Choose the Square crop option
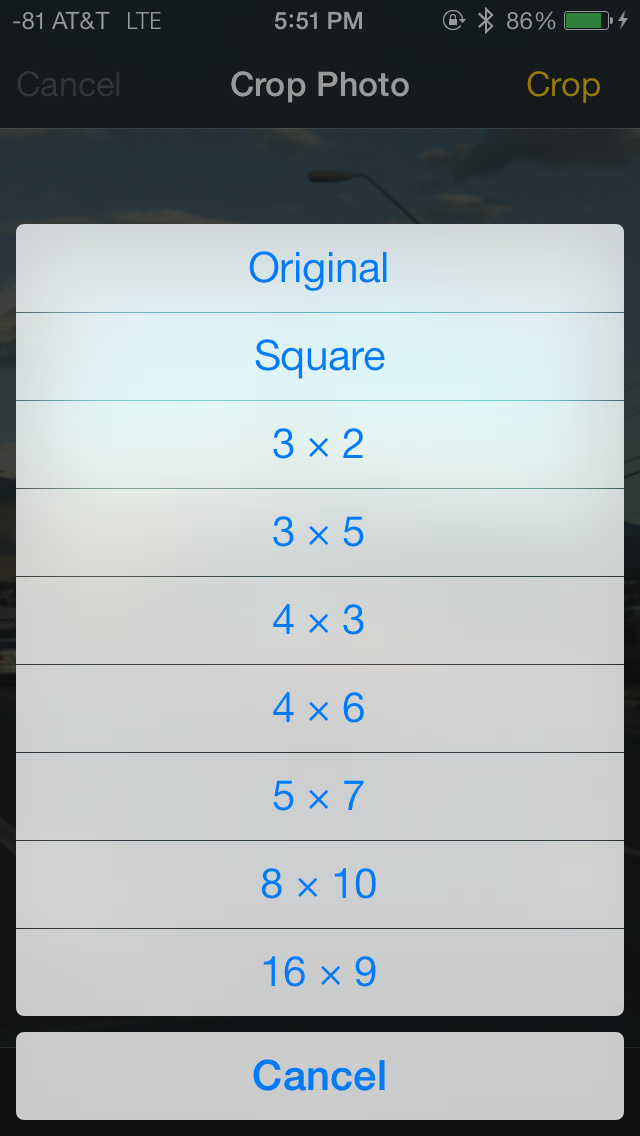The height and width of the screenshot is (1136, 640). 320,356
